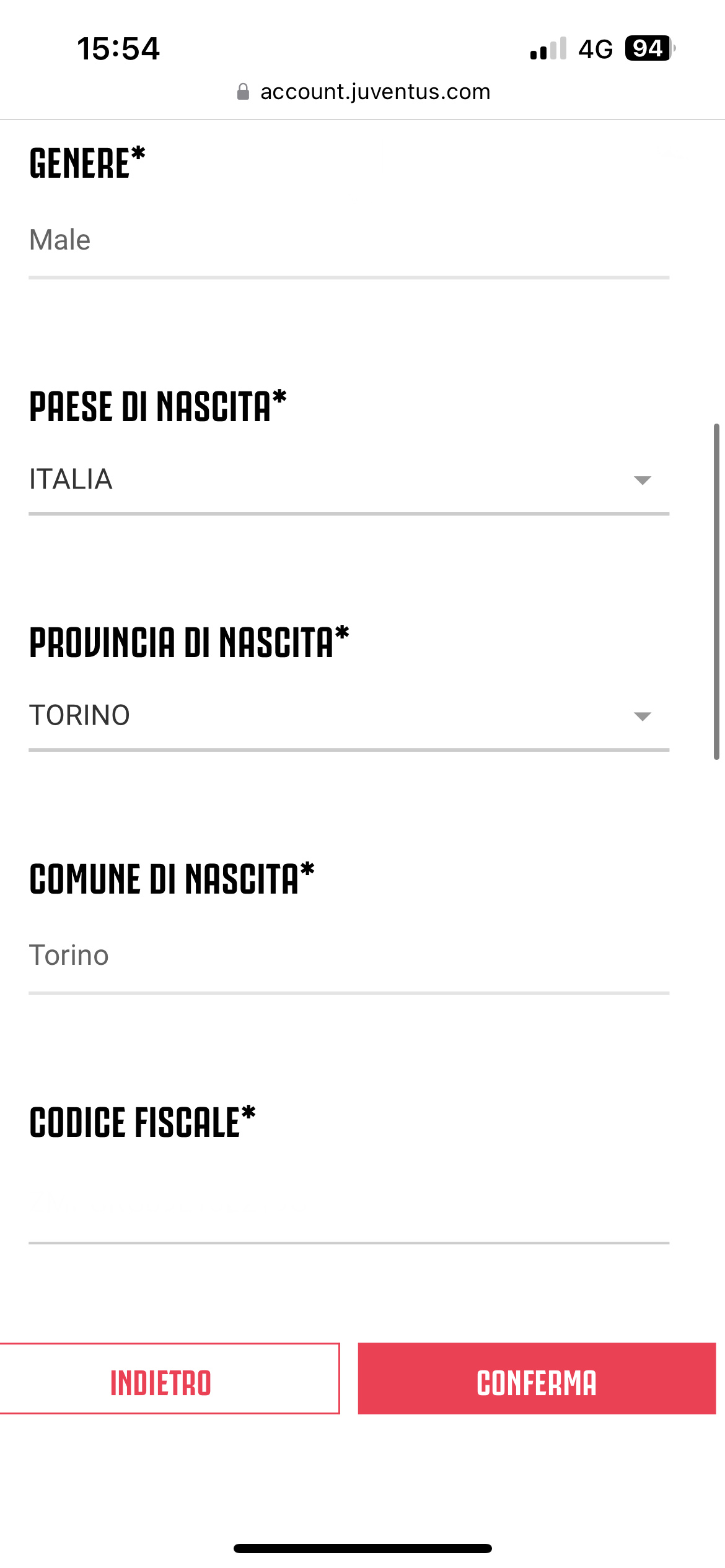The image size is (725, 1568).
Task: Focus the Codice Fiscale input field
Action: tap(349, 1204)
